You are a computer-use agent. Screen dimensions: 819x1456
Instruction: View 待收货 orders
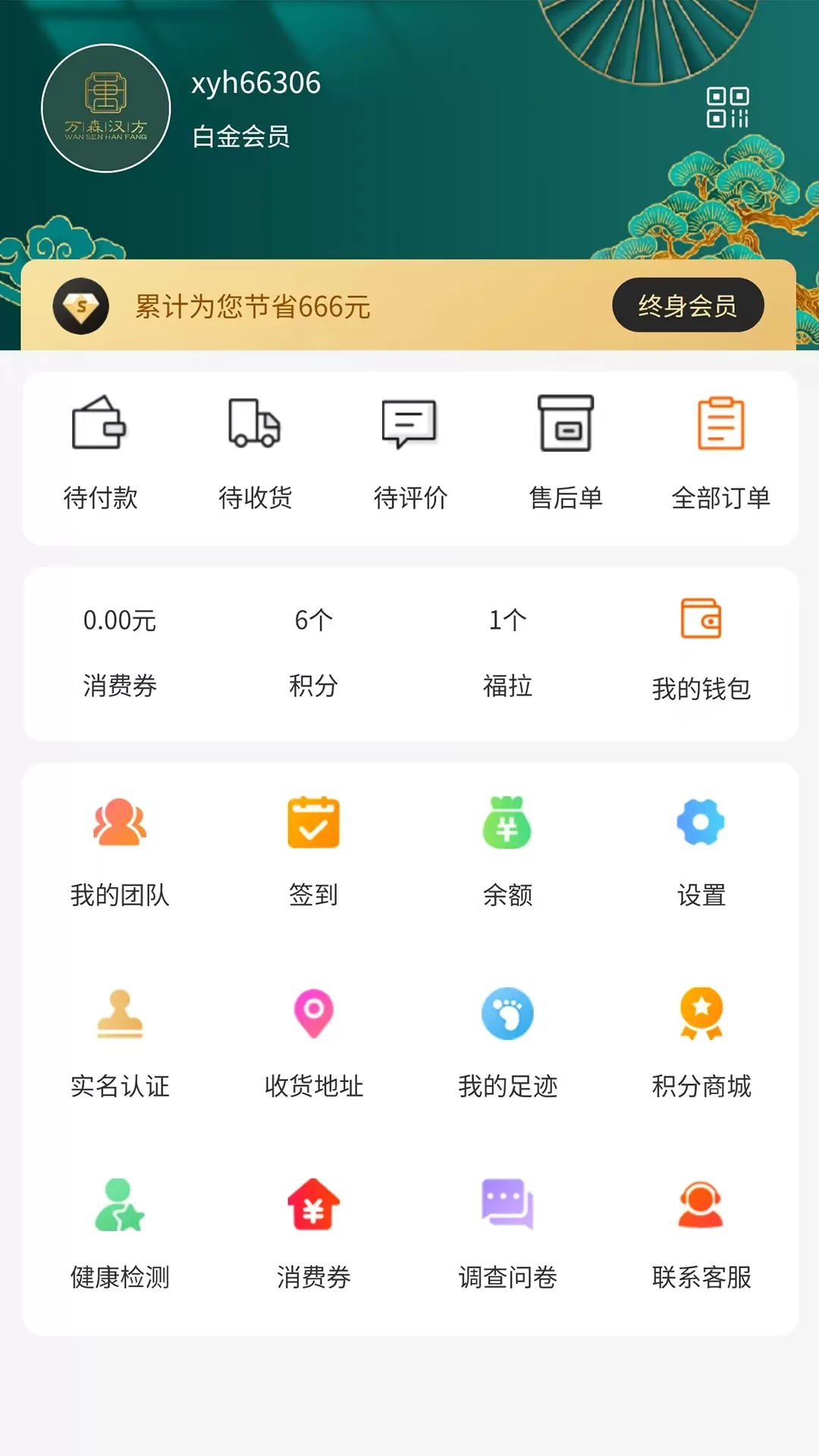click(x=256, y=453)
